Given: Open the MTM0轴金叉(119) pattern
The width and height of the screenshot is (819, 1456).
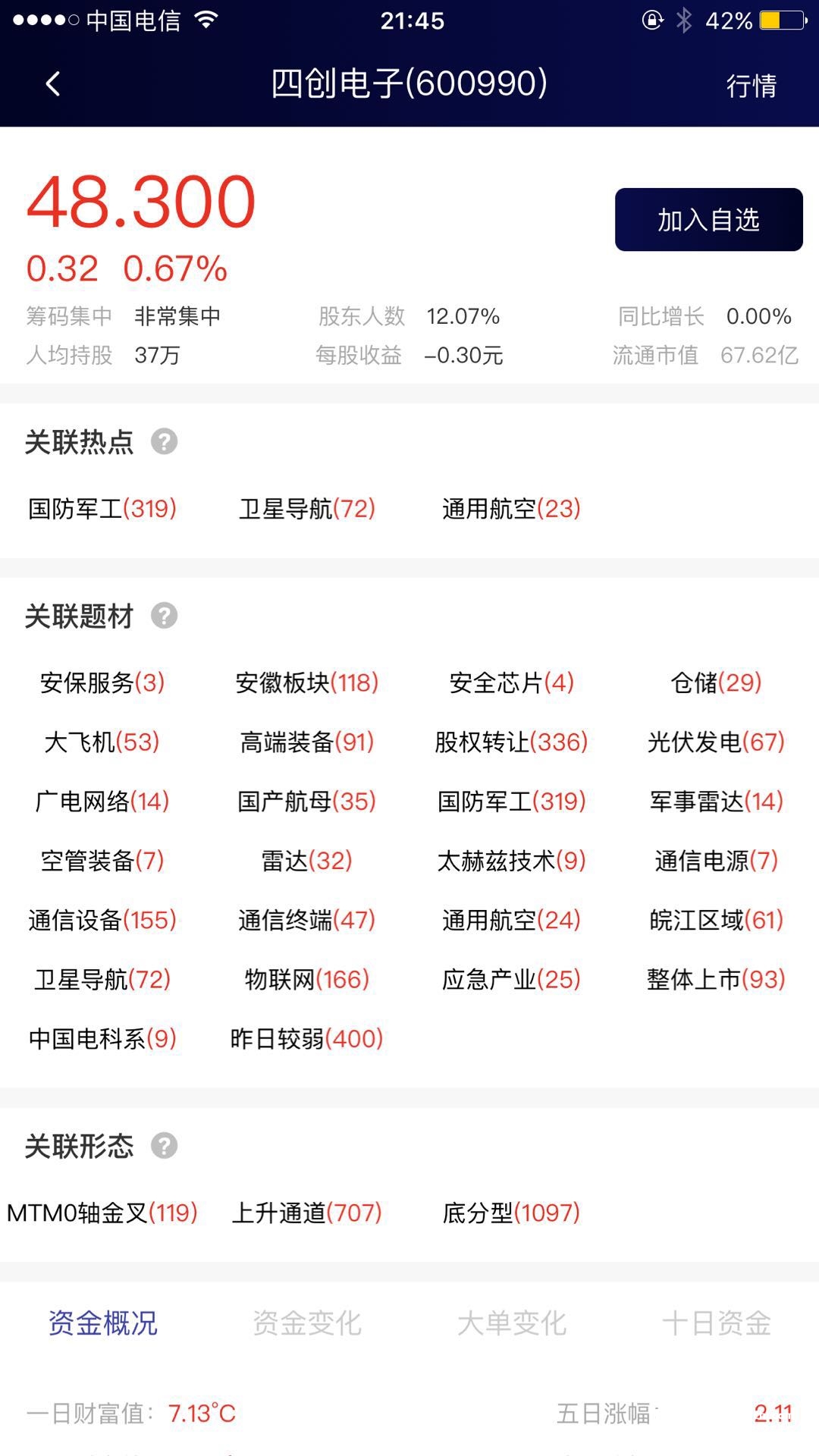Looking at the screenshot, I should (102, 1213).
